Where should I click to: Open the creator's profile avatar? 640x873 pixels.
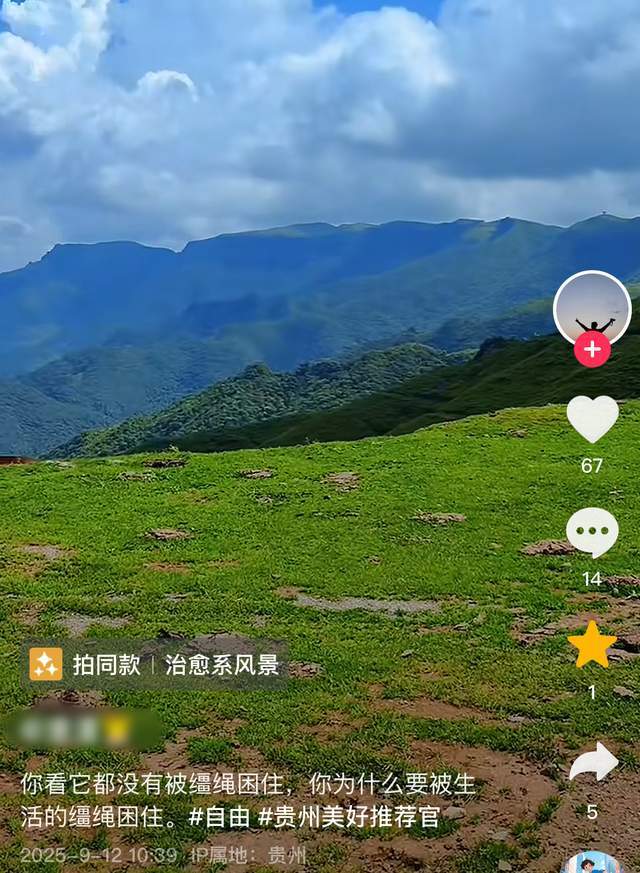tap(592, 306)
